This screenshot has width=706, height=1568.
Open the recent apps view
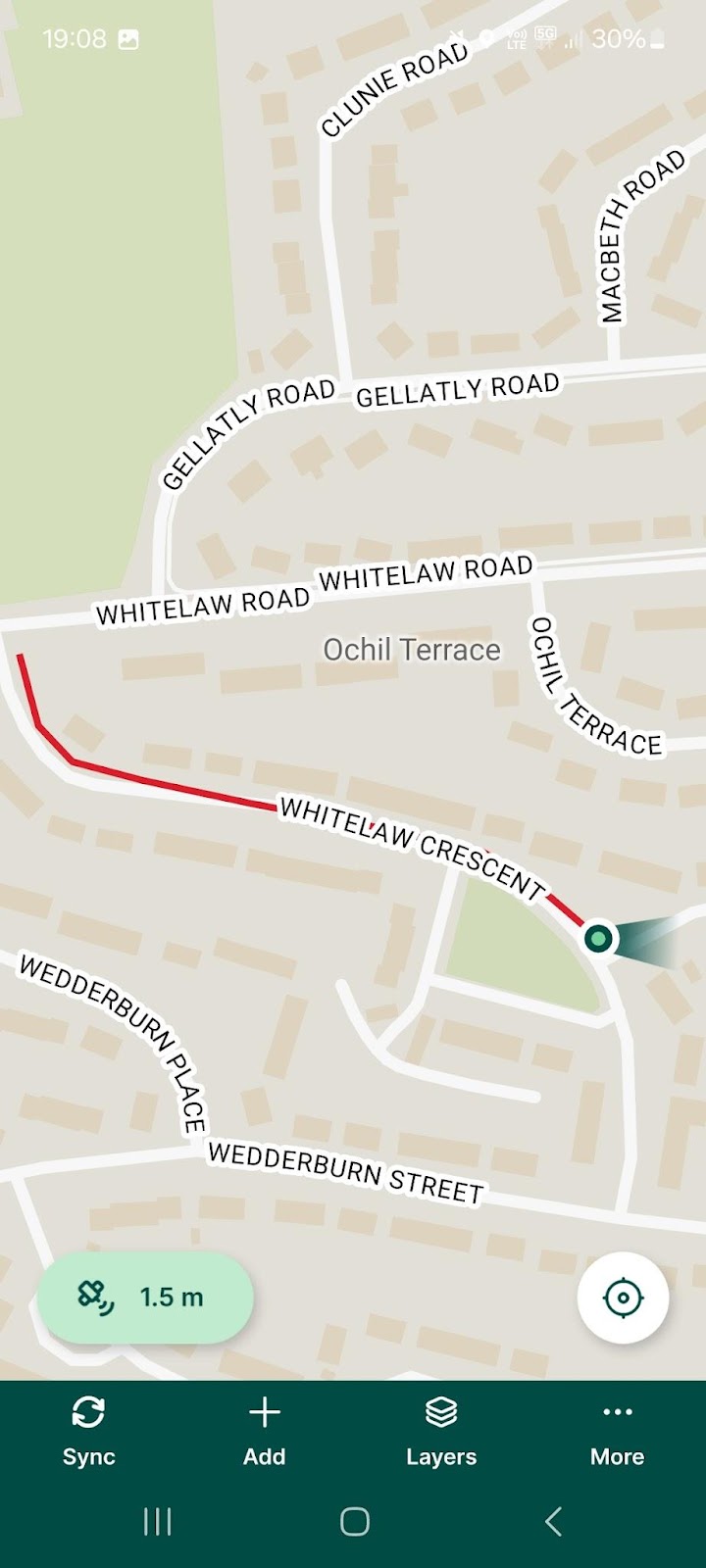pyautogui.click(x=157, y=1522)
